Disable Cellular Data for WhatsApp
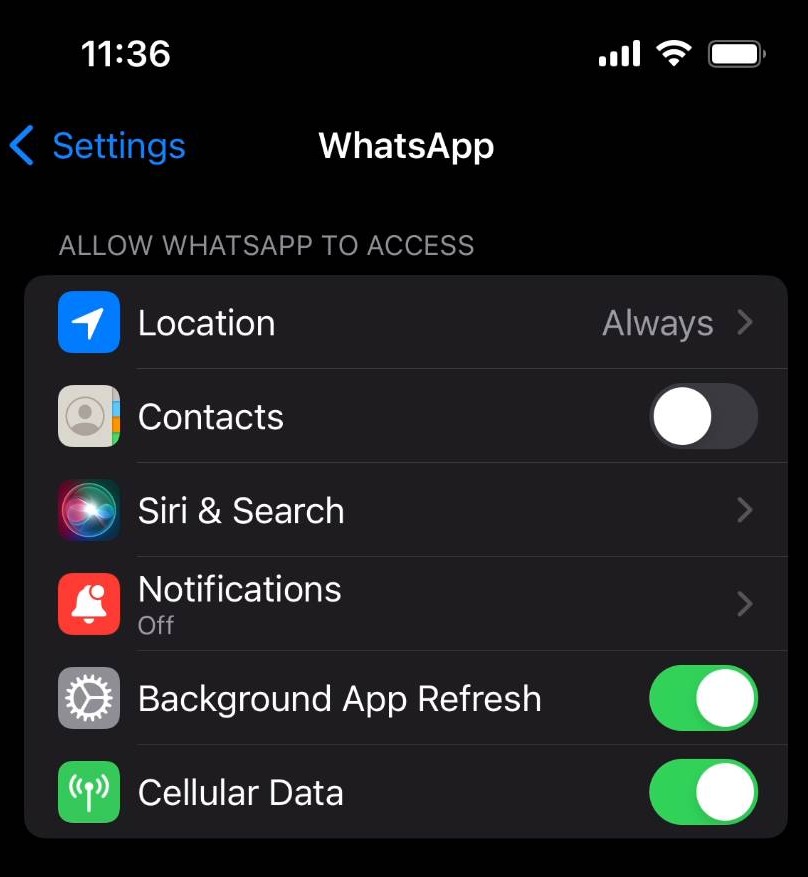808x877 pixels. pyautogui.click(x=703, y=793)
